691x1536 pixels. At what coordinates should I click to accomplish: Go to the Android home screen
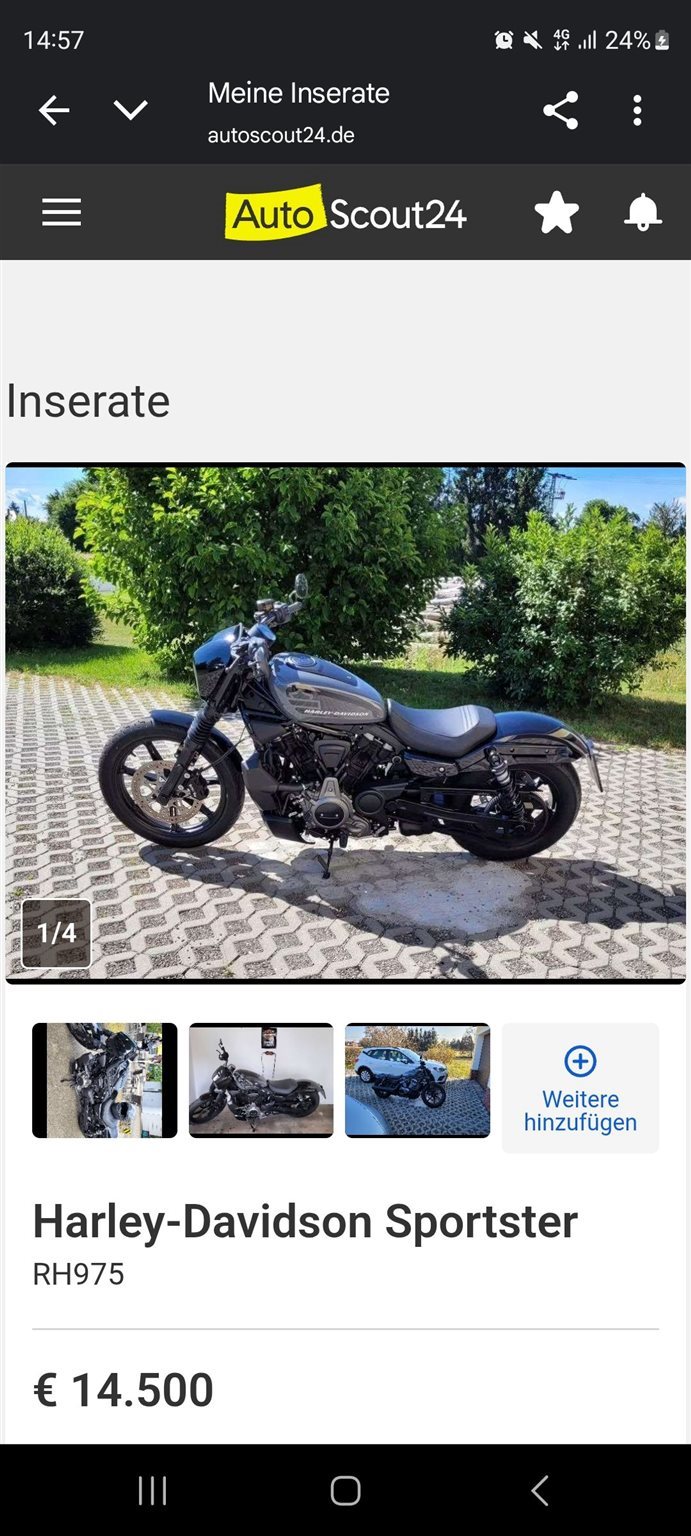coord(345,1491)
